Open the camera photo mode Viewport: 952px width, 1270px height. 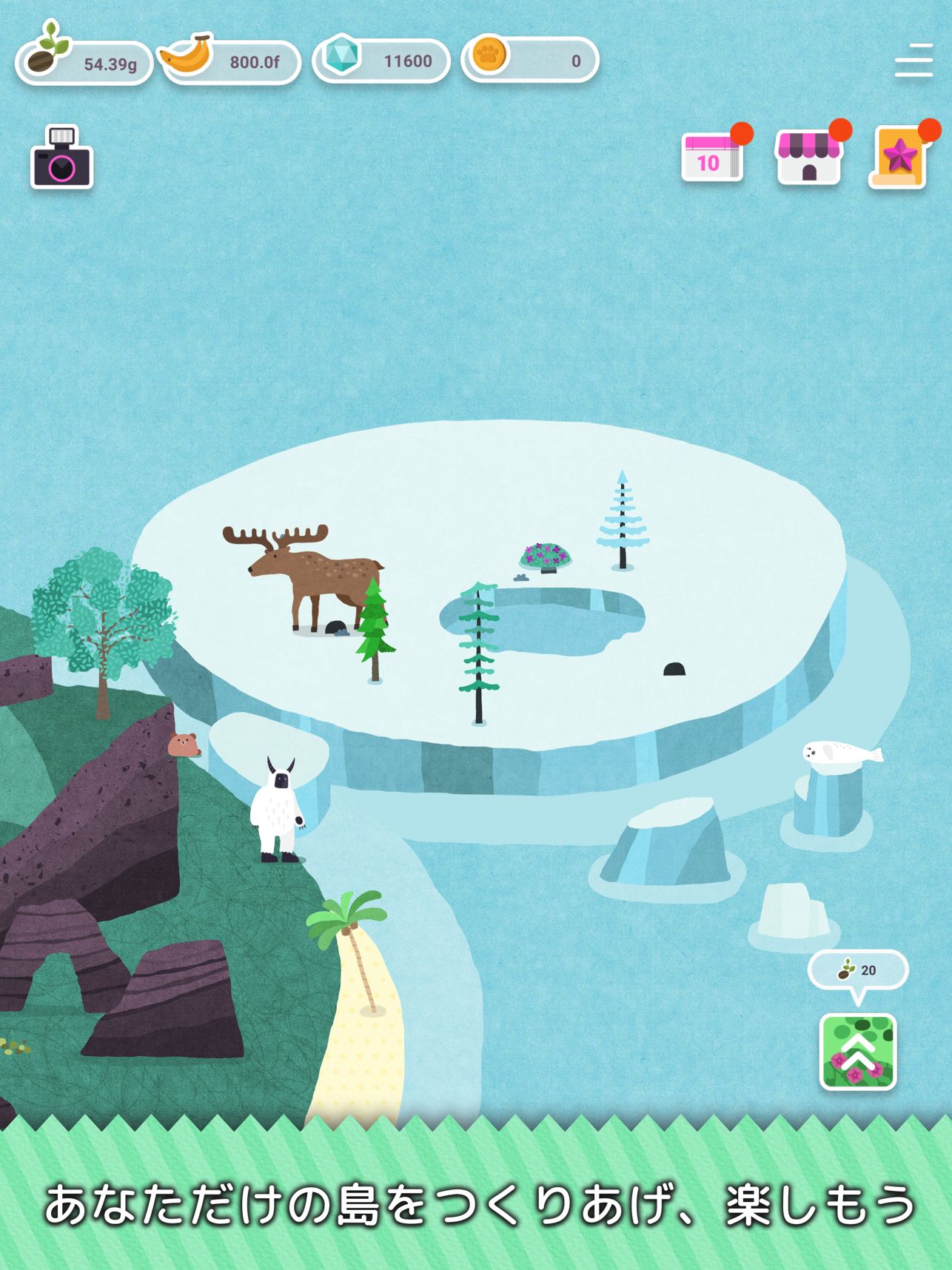(x=62, y=158)
